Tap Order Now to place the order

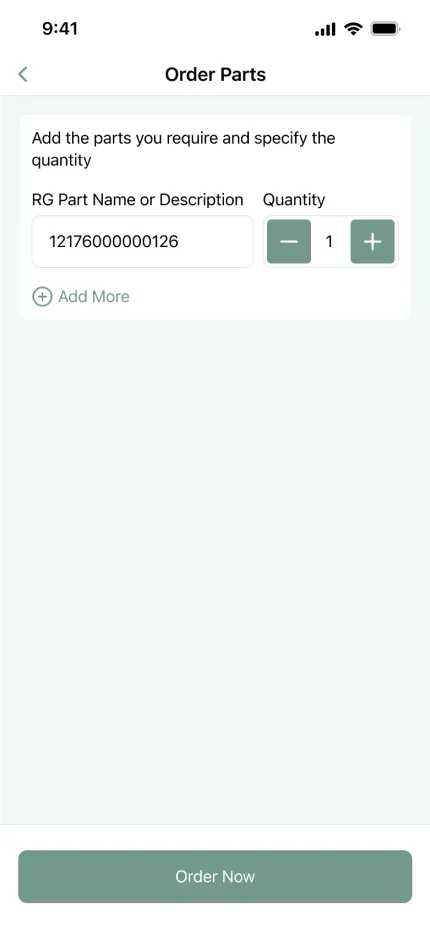pyautogui.click(x=215, y=877)
